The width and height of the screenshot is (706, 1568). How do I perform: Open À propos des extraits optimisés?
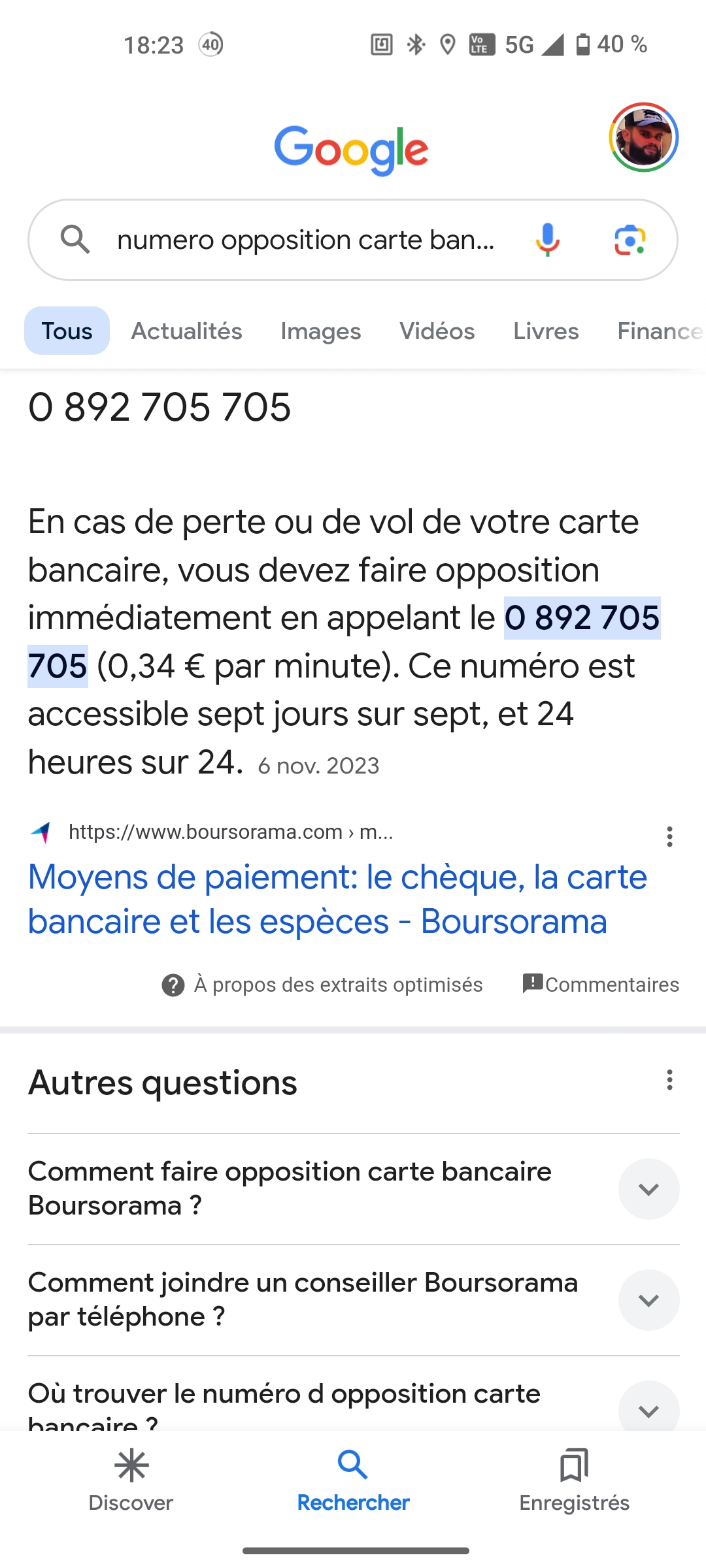(322, 985)
